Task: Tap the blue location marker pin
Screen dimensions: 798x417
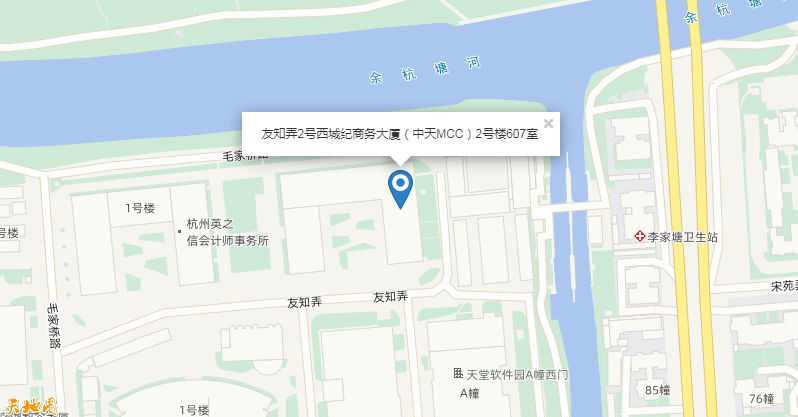Action: click(x=401, y=186)
